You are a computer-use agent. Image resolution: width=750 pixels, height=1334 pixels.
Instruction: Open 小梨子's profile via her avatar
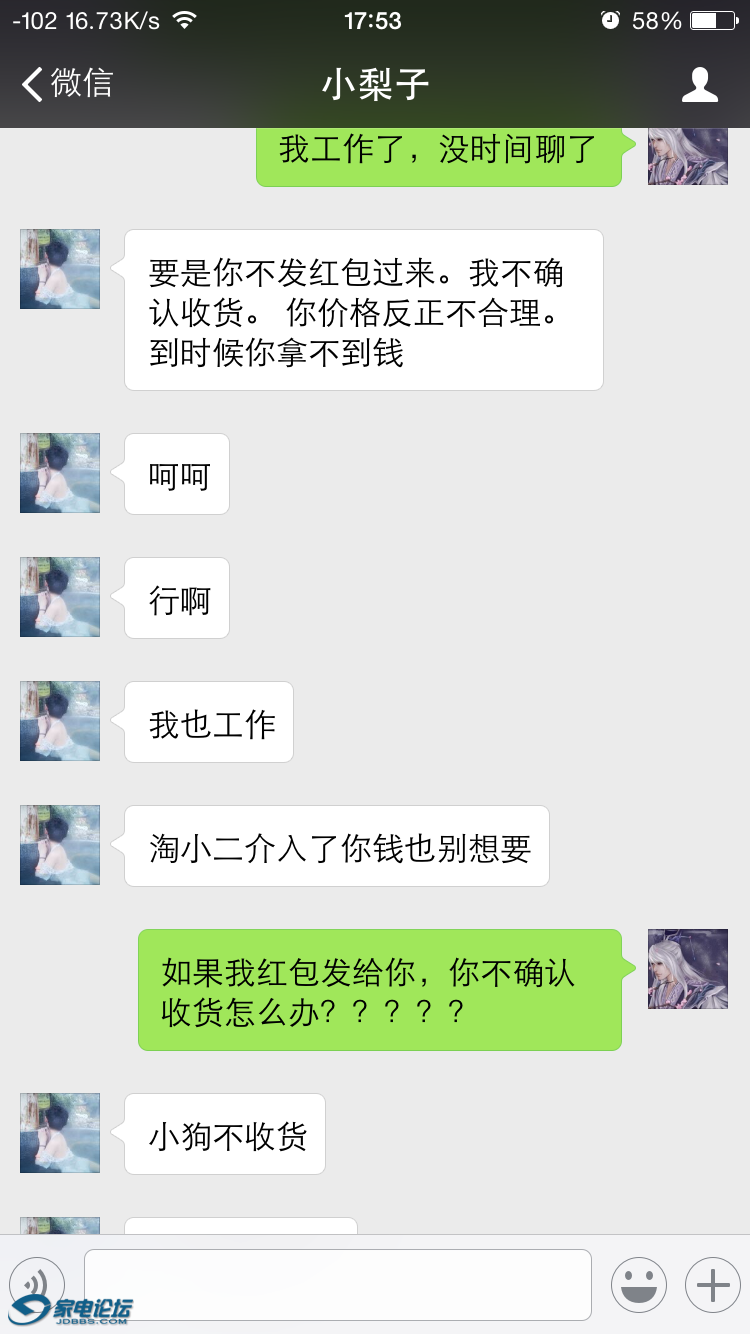(59, 269)
